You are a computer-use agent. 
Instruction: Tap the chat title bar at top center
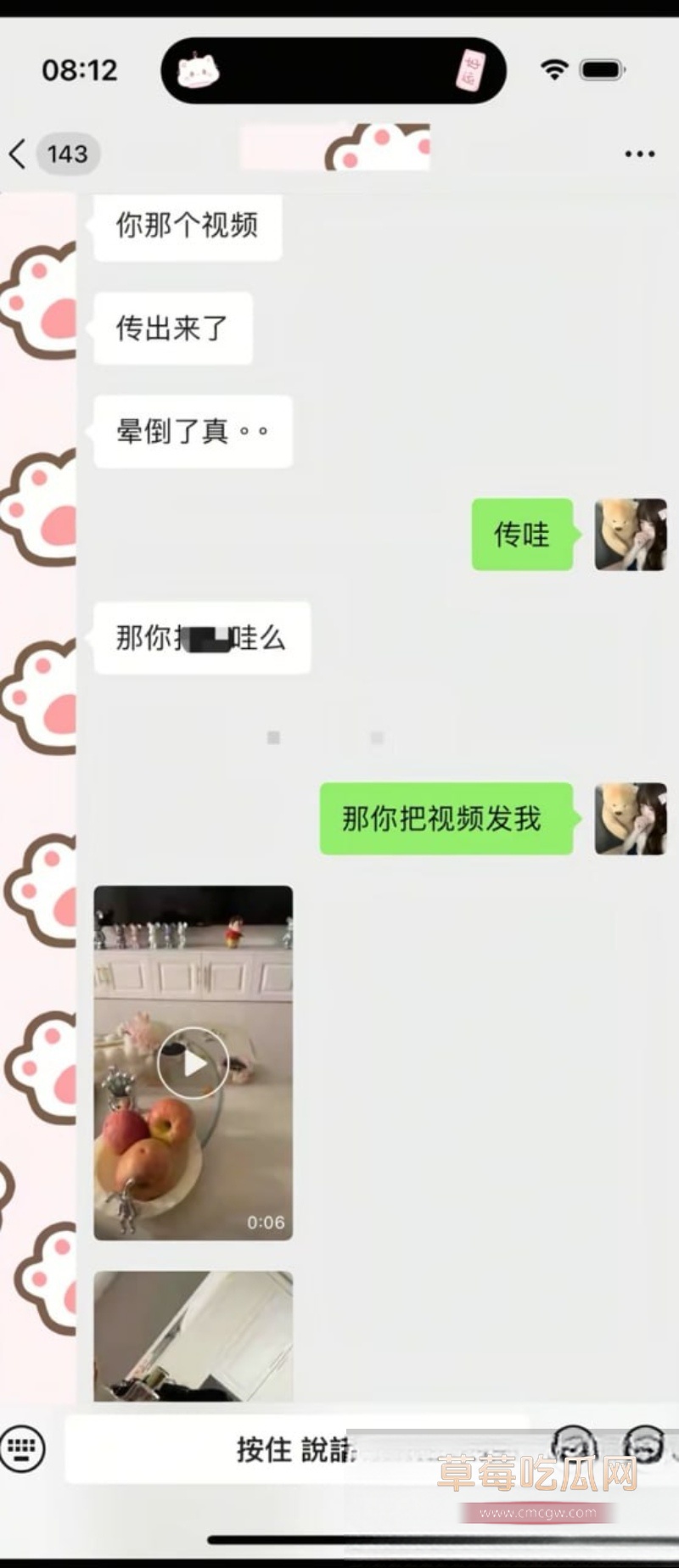335,148
